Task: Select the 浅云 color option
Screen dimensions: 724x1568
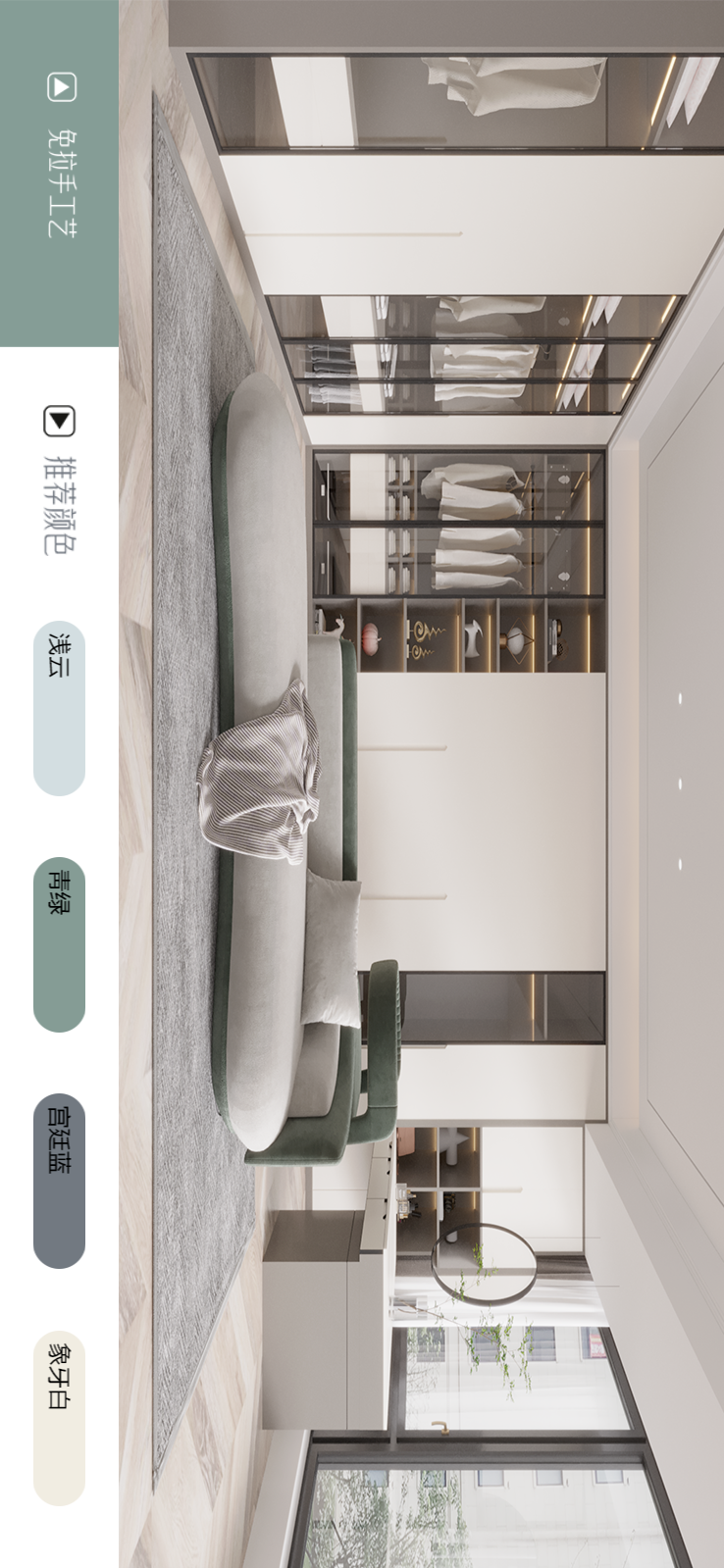Action: click(x=59, y=708)
